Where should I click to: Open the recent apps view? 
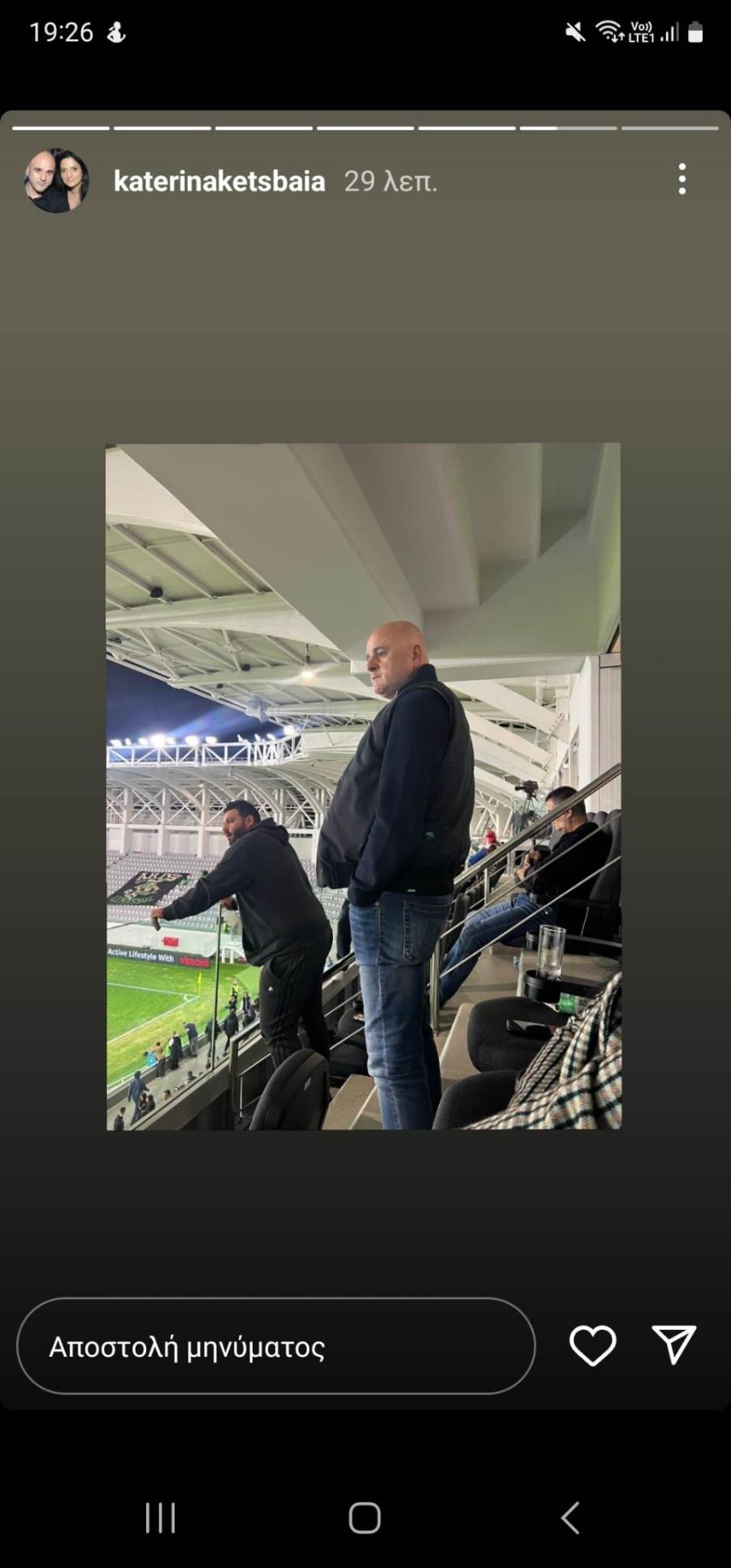click(x=160, y=1517)
